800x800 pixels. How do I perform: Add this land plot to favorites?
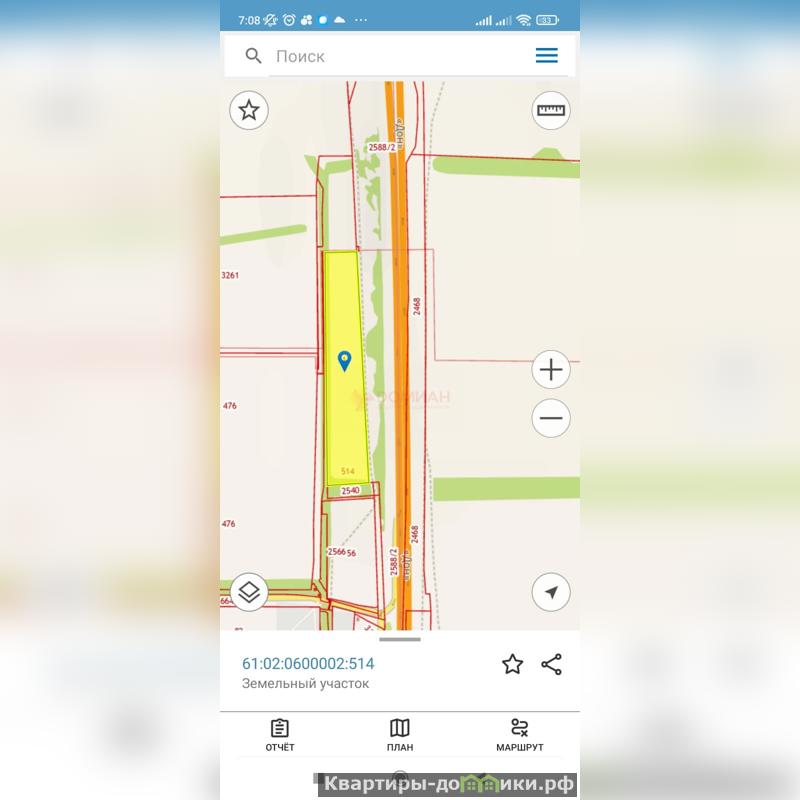tap(512, 664)
